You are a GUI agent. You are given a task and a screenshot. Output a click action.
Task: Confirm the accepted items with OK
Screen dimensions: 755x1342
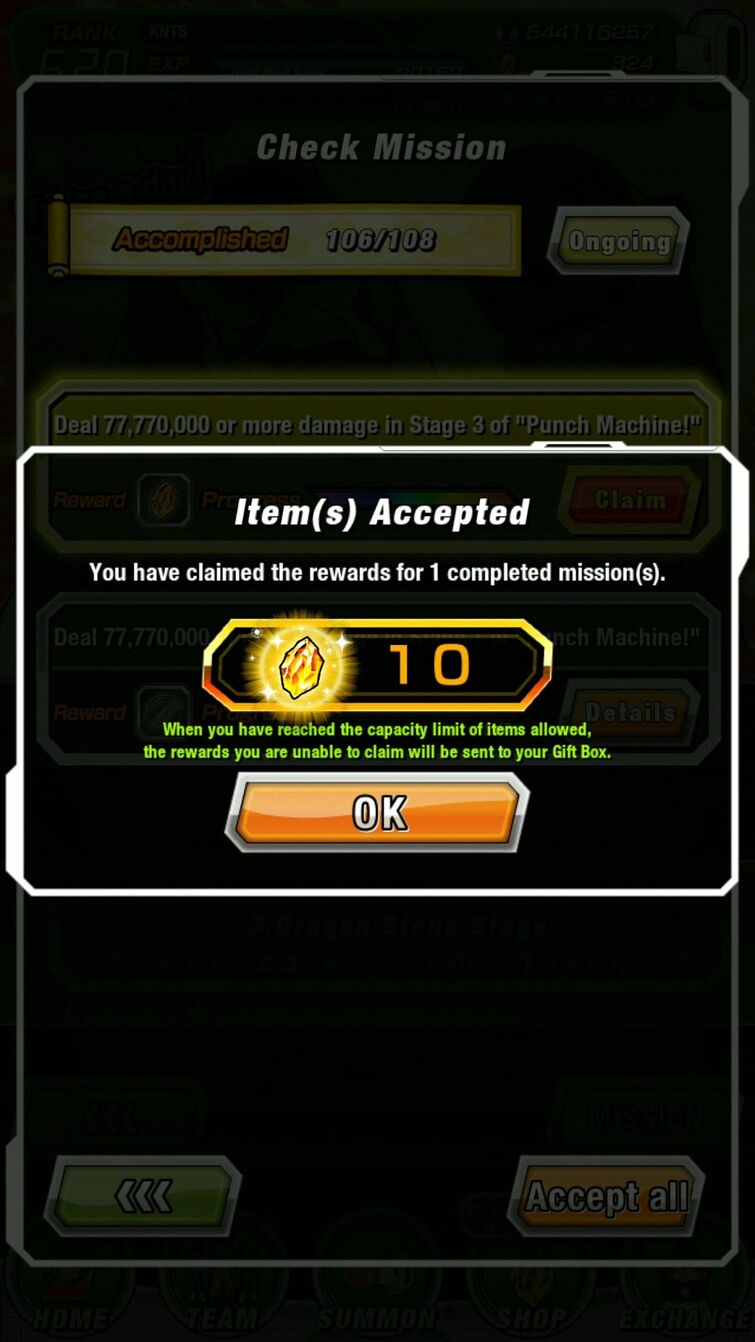(x=378, y=811)
